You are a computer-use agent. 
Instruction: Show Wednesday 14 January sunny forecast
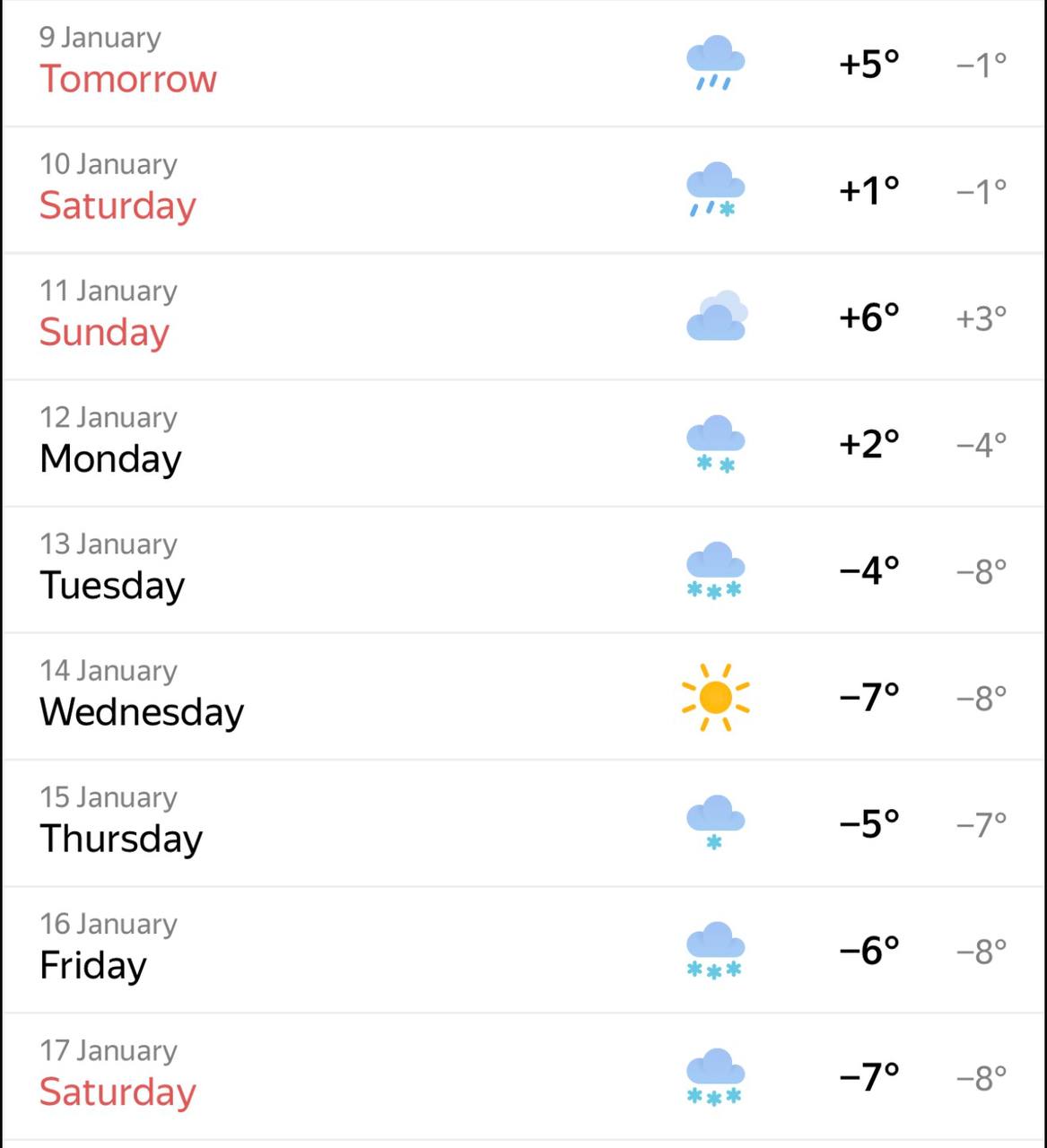(x=523, y=696)
